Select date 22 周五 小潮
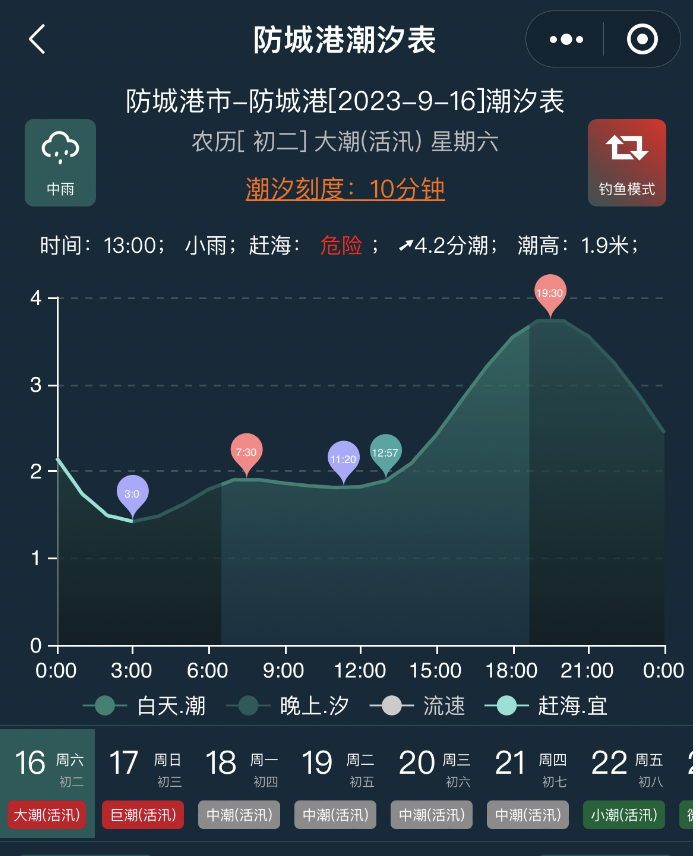This screenshot has height=856, width=696. [x=625, y=782]
